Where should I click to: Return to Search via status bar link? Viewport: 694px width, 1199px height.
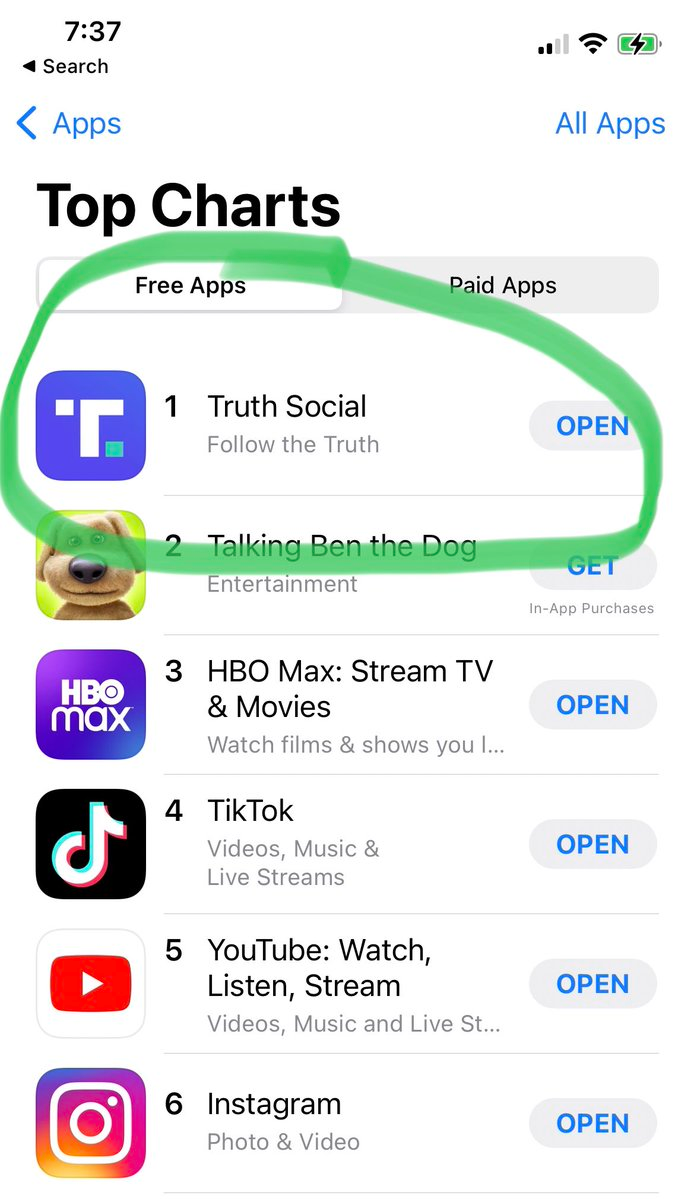[66, 67]
